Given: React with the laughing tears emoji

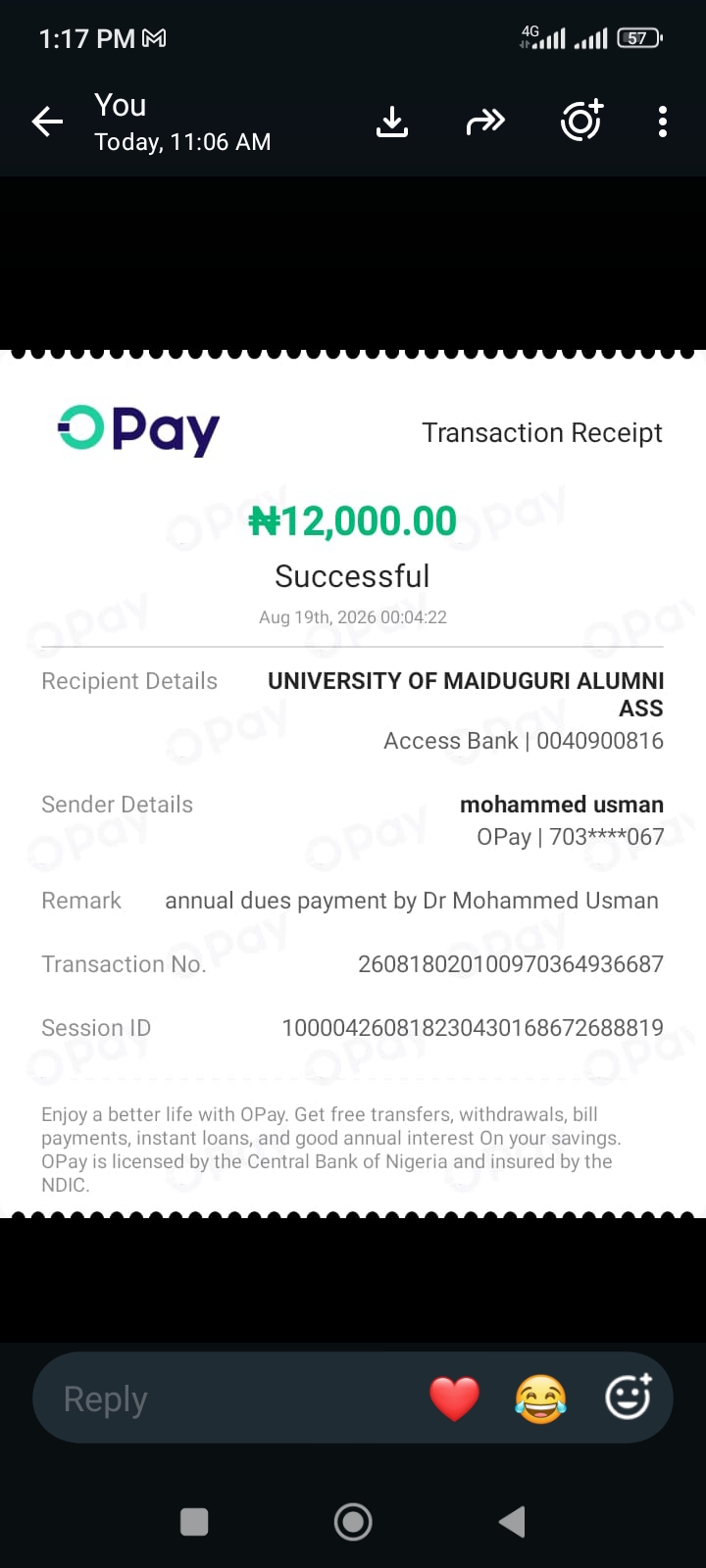Looking at the screenshot, I should 540,1398.
